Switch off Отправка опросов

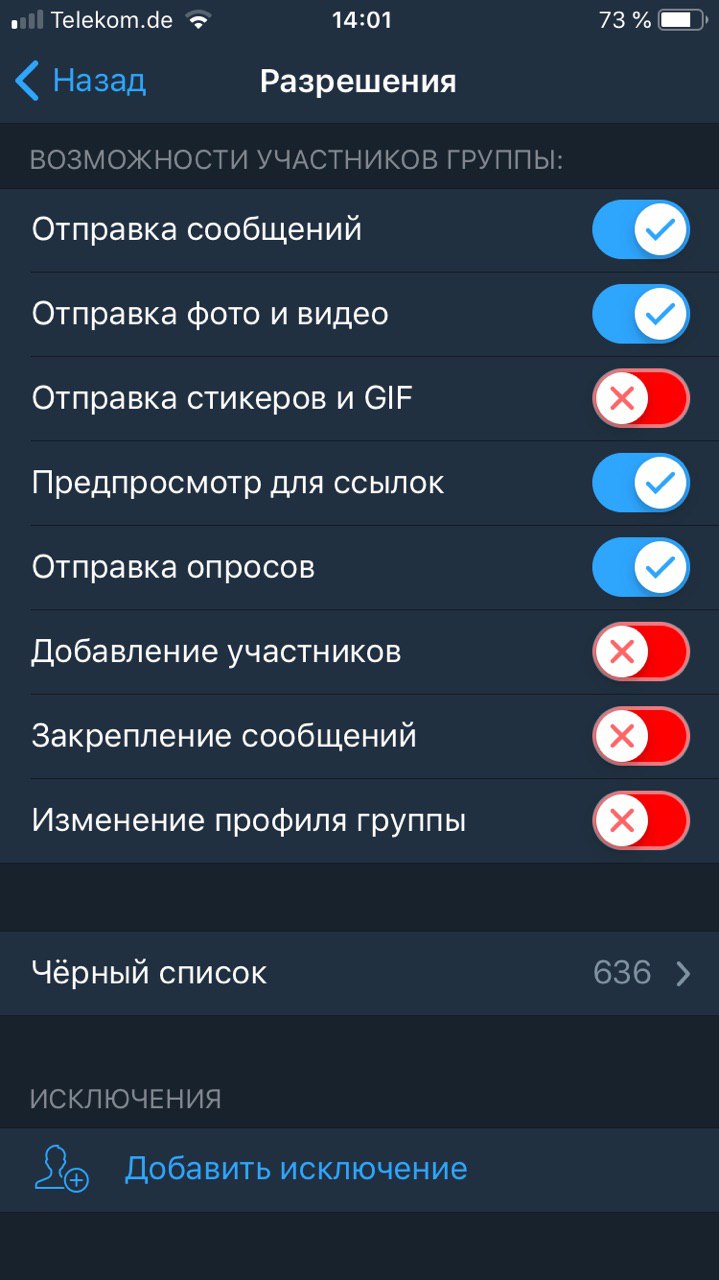click(641, 567)
